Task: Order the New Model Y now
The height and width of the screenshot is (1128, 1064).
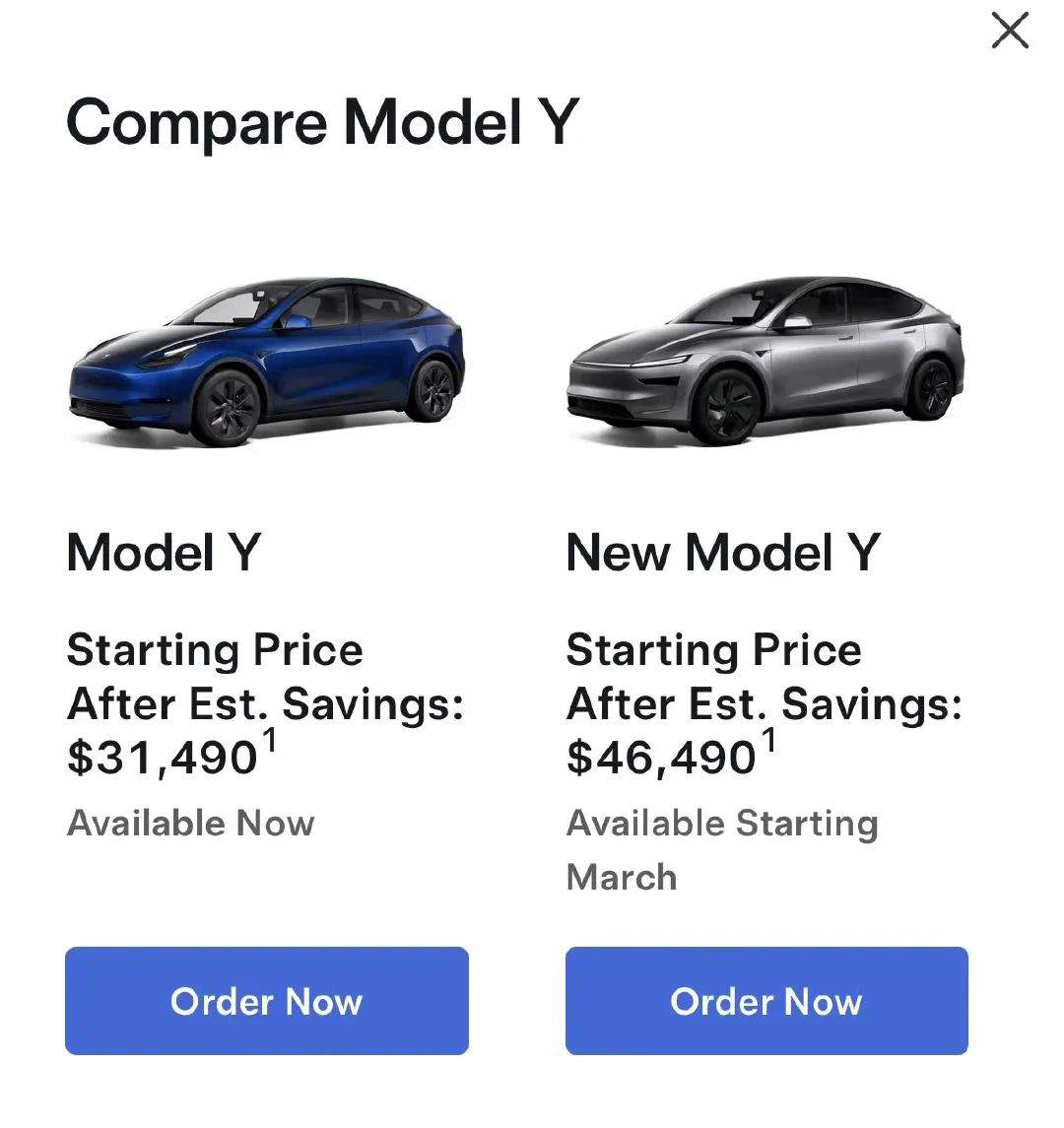Action: 766,1001
